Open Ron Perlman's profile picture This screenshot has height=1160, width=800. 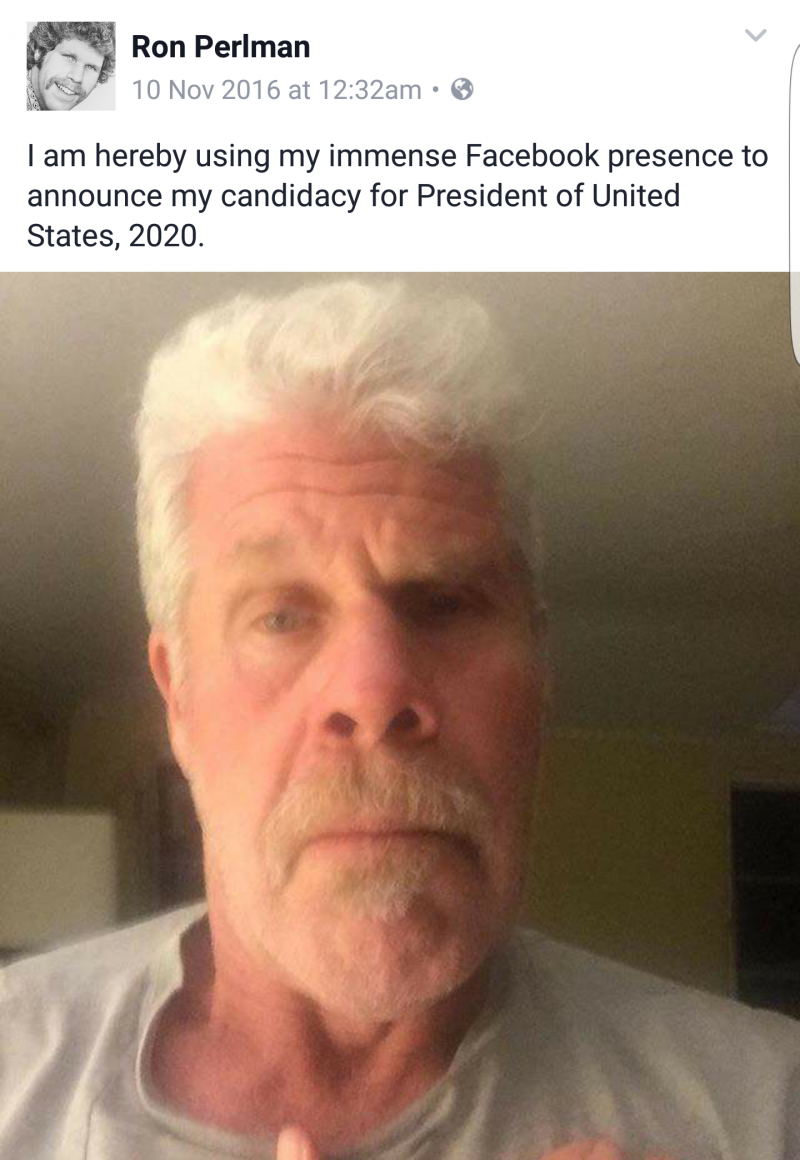point(70,66)
